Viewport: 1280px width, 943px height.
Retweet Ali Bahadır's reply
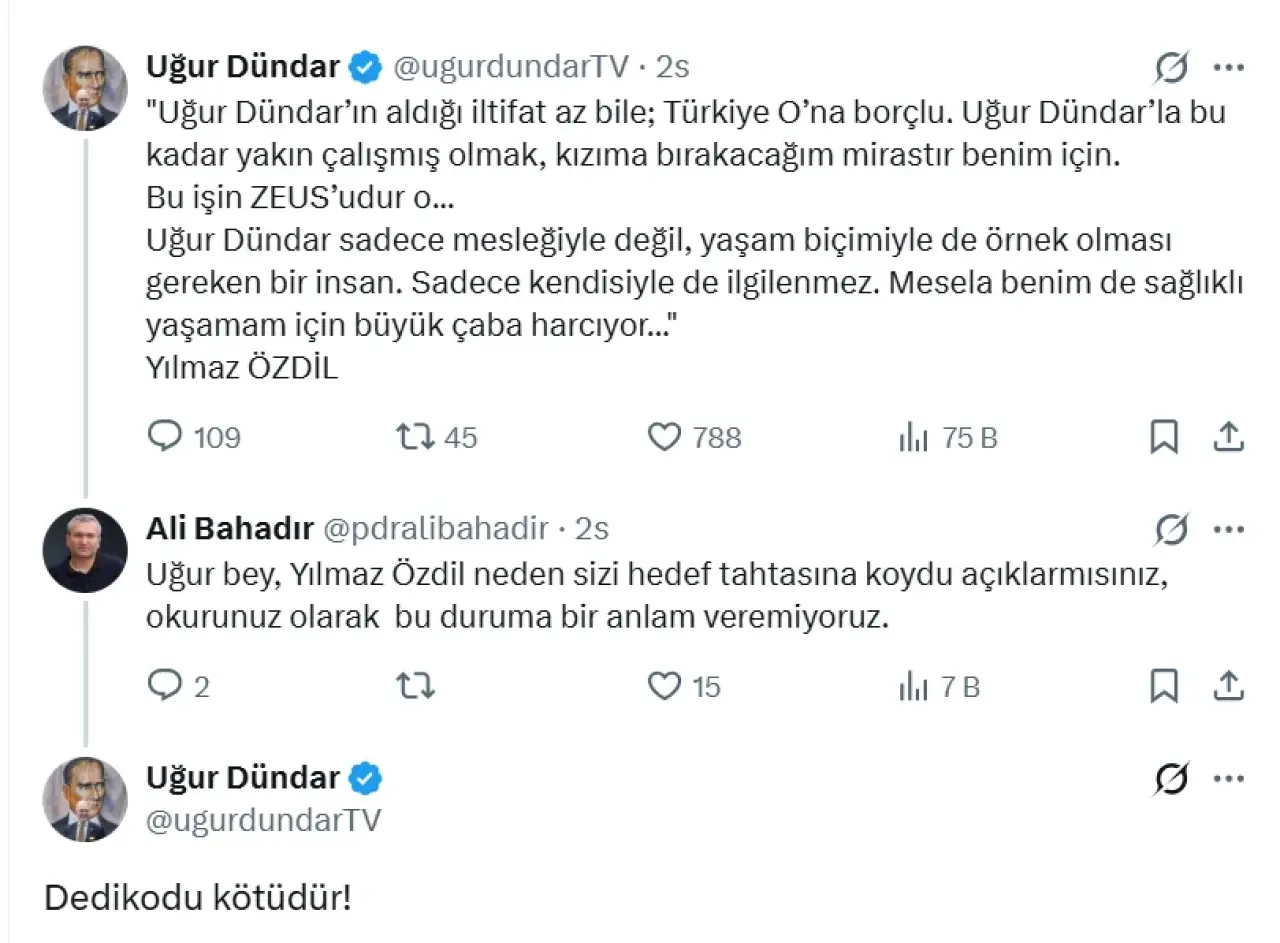[x=415, y=686]
